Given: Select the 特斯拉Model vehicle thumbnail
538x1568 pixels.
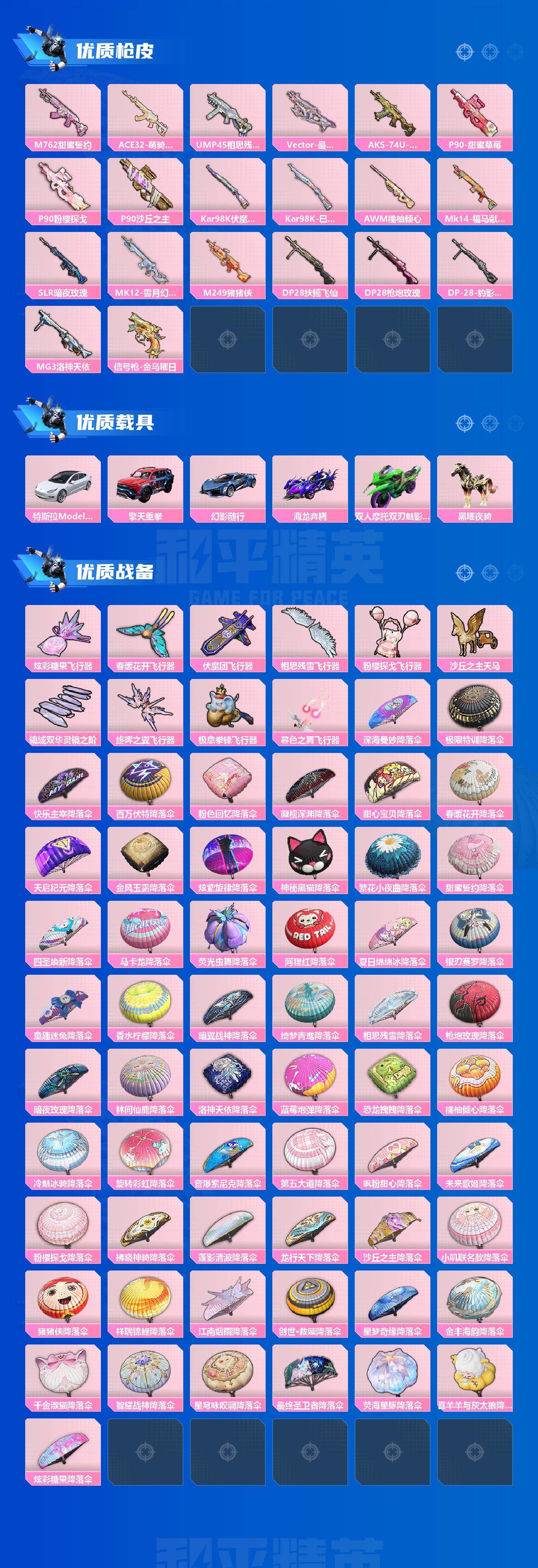Looking at the screenshot, I should 63,487.
